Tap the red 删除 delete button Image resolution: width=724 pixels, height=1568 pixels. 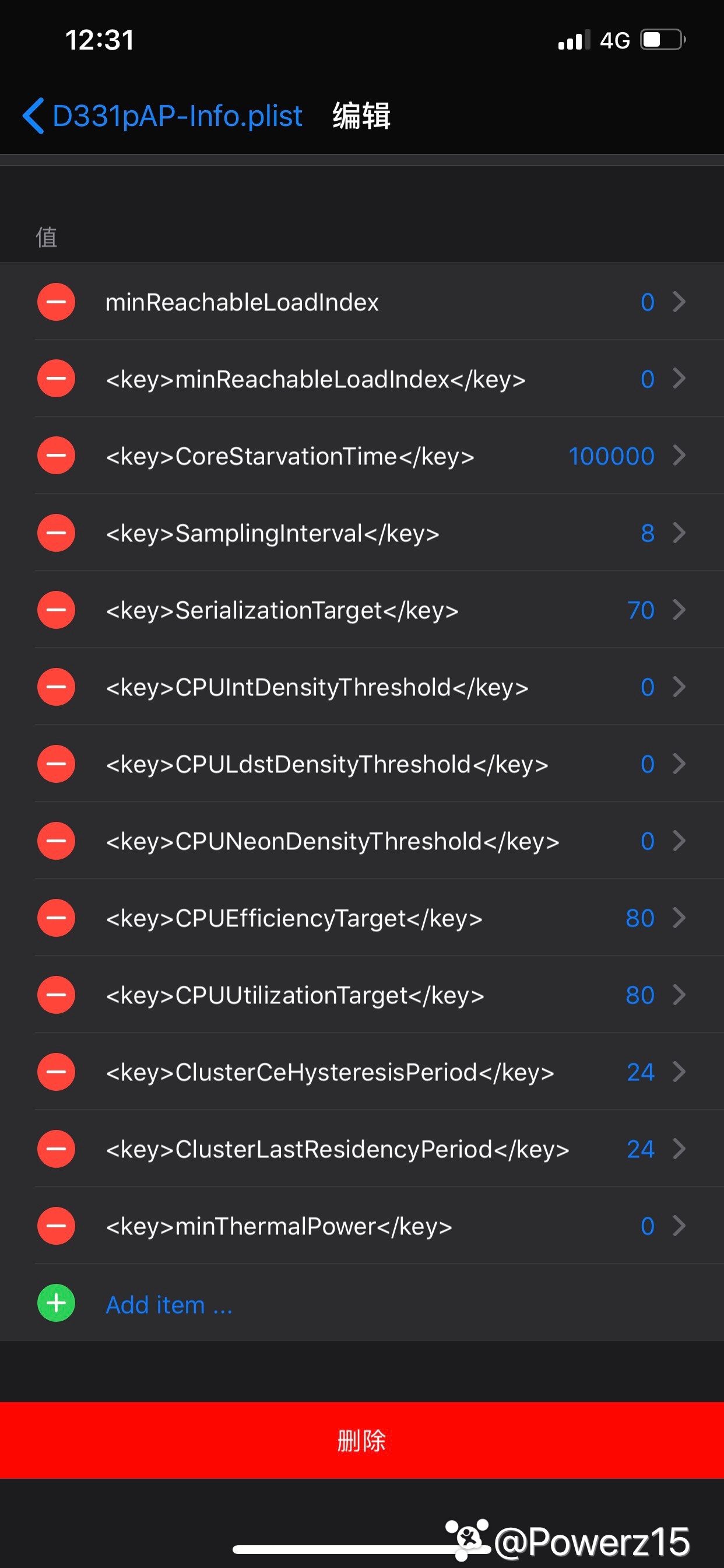pos(362,1440)
